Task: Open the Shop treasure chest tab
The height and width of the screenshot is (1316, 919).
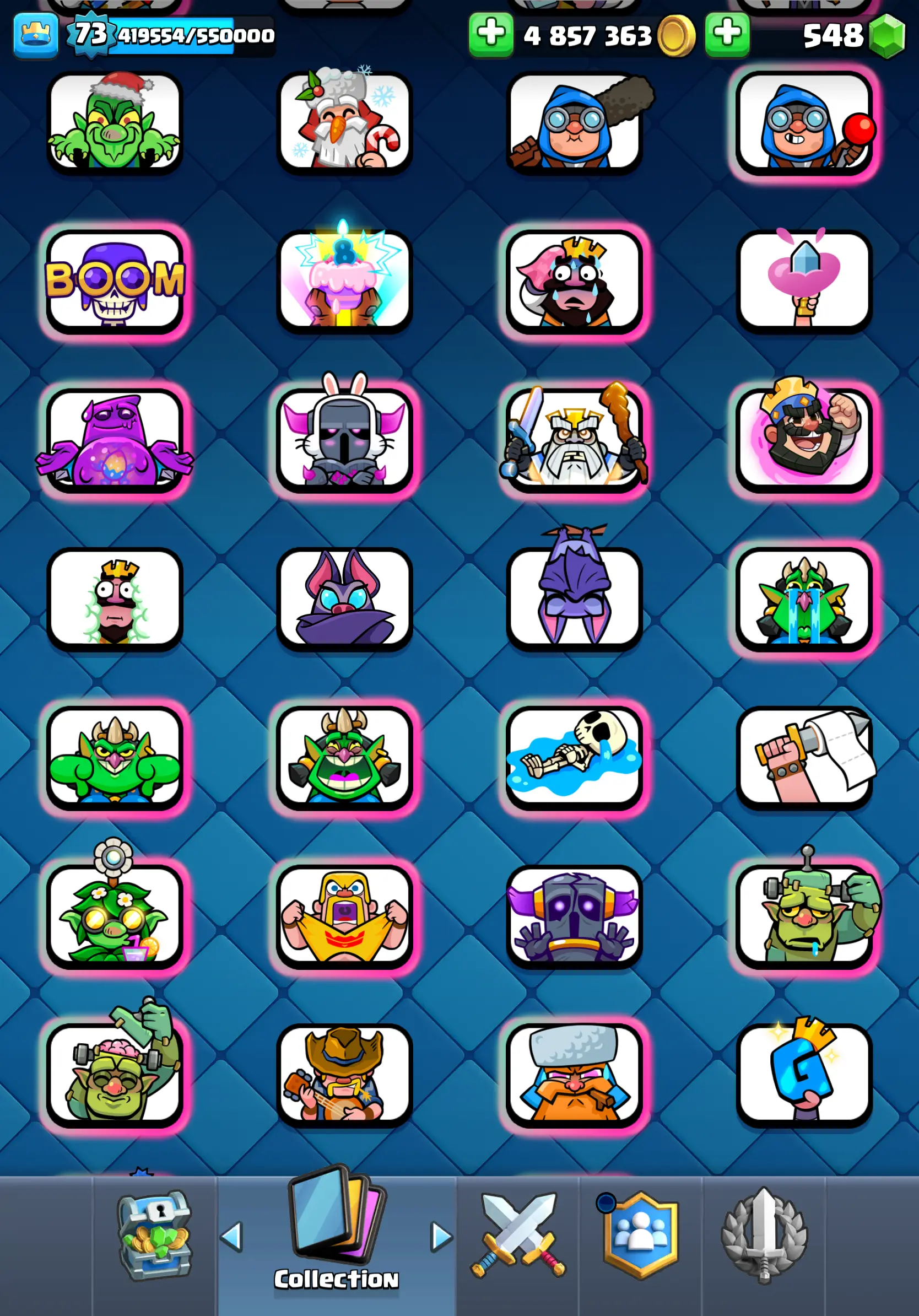Action: [154, 1236]
